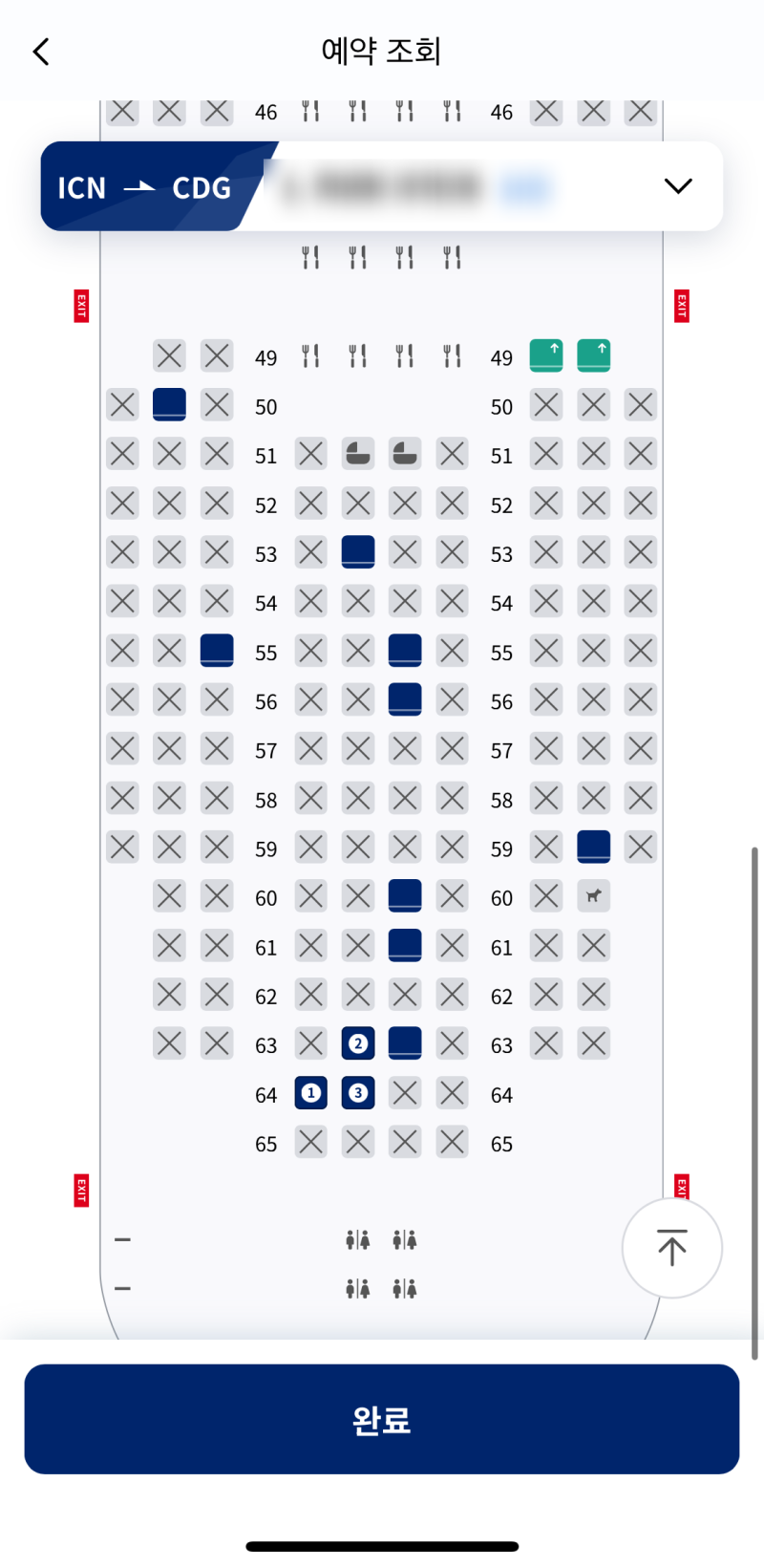Pick the available blue seat in row 56
This screenshot has width=764, height=1568.
pyautogui.click(x=405, y=699)
